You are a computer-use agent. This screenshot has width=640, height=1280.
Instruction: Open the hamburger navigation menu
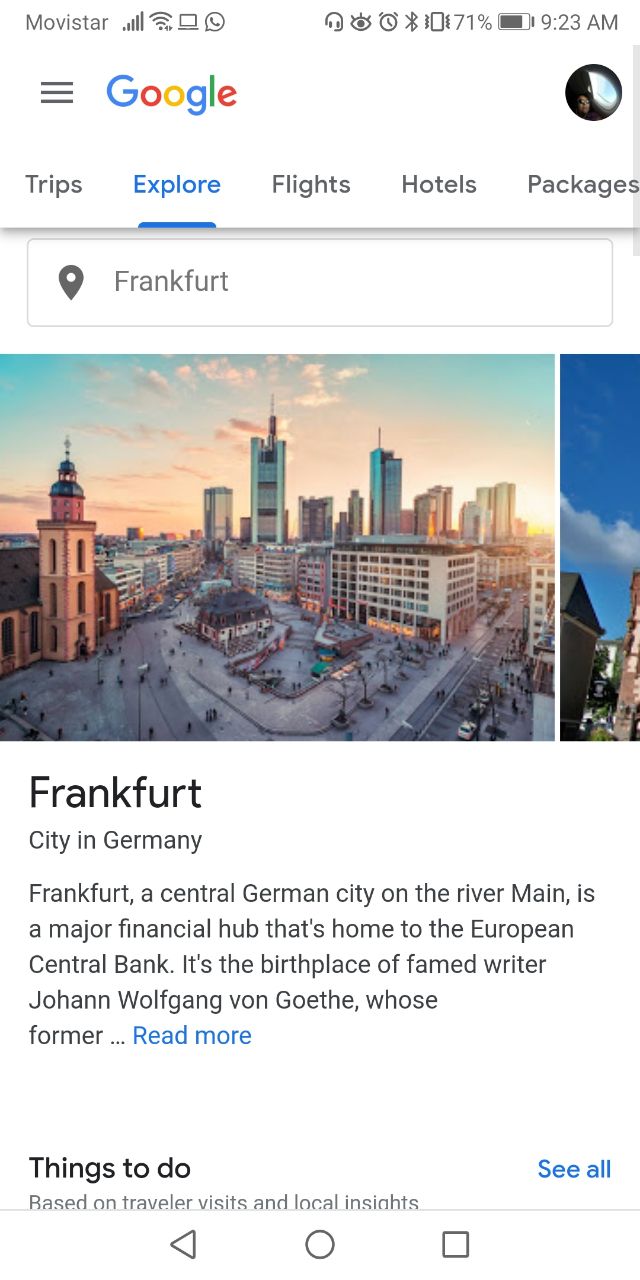tap(57, 93)
